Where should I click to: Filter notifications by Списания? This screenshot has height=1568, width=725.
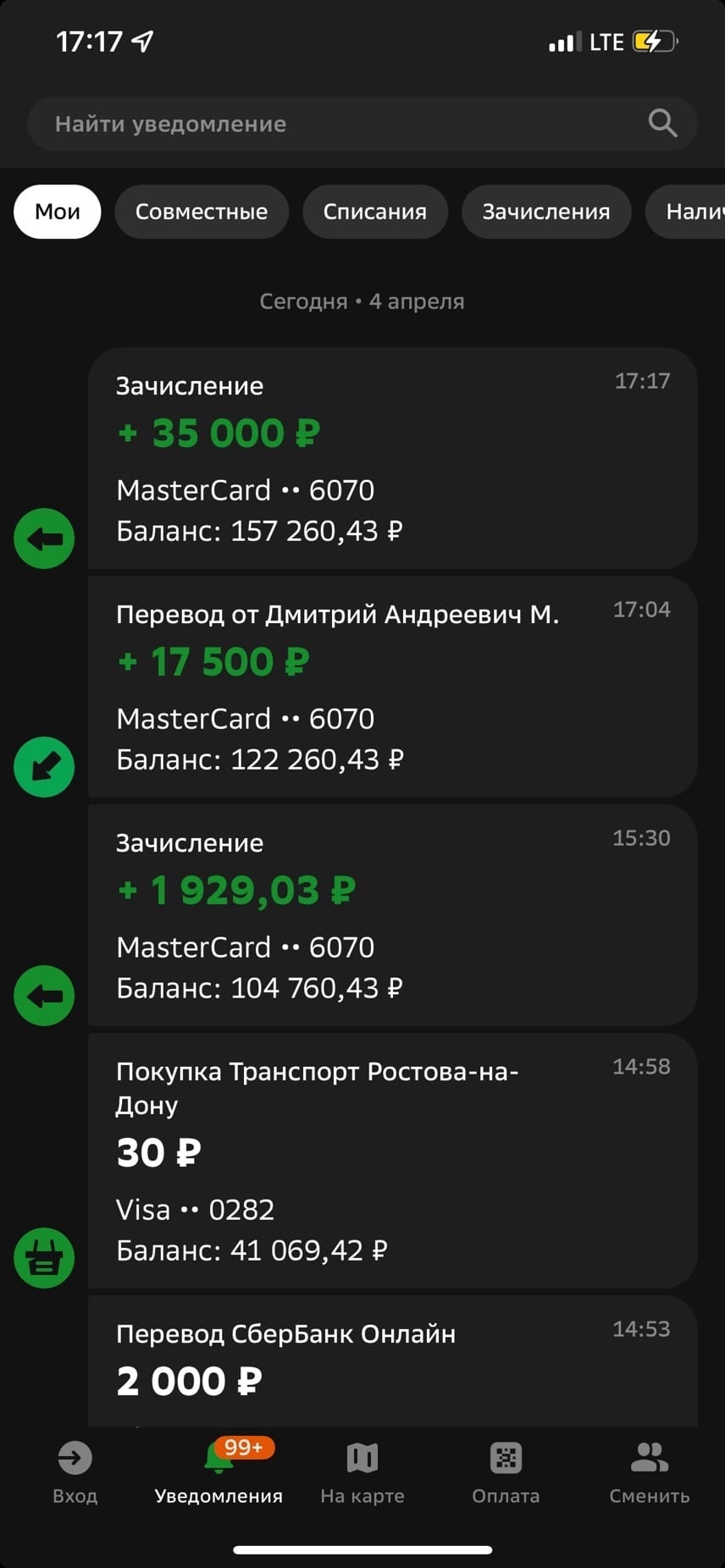[374, 212]
